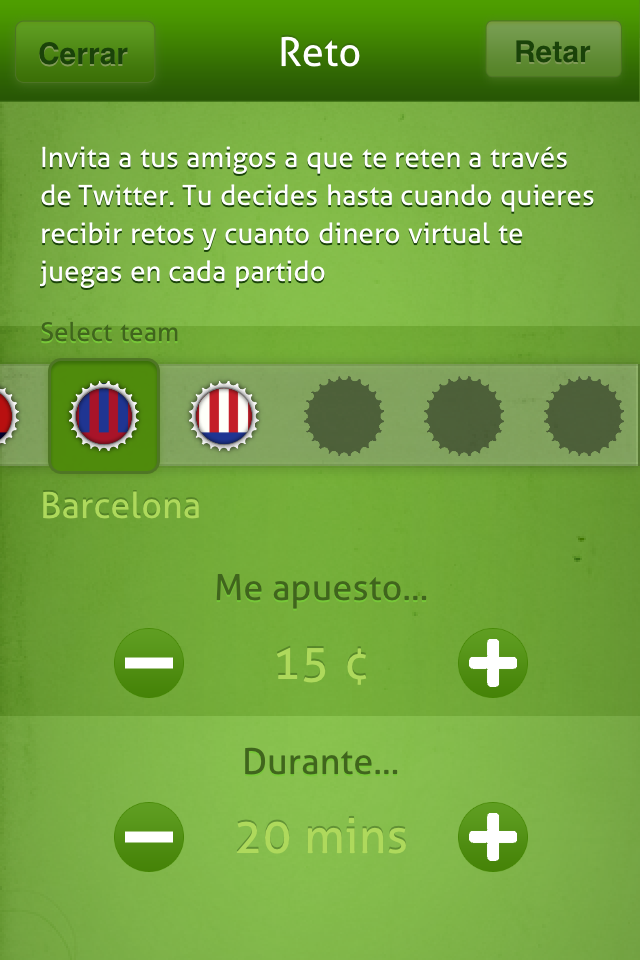Add more minutes to the duration
Screen dimensions: 640x960
pos(492,837)
